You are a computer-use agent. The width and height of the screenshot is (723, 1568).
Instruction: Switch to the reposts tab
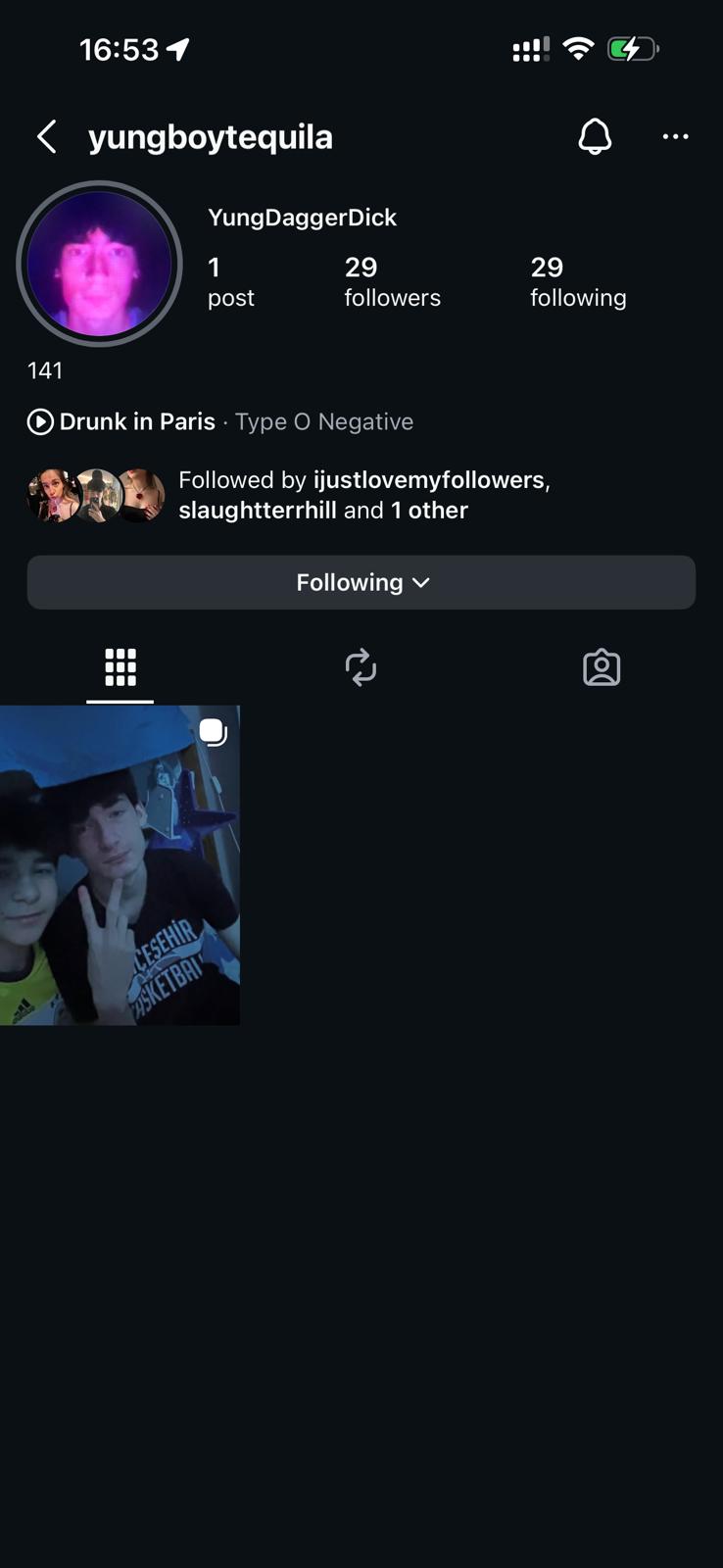(x=361, y=667)
